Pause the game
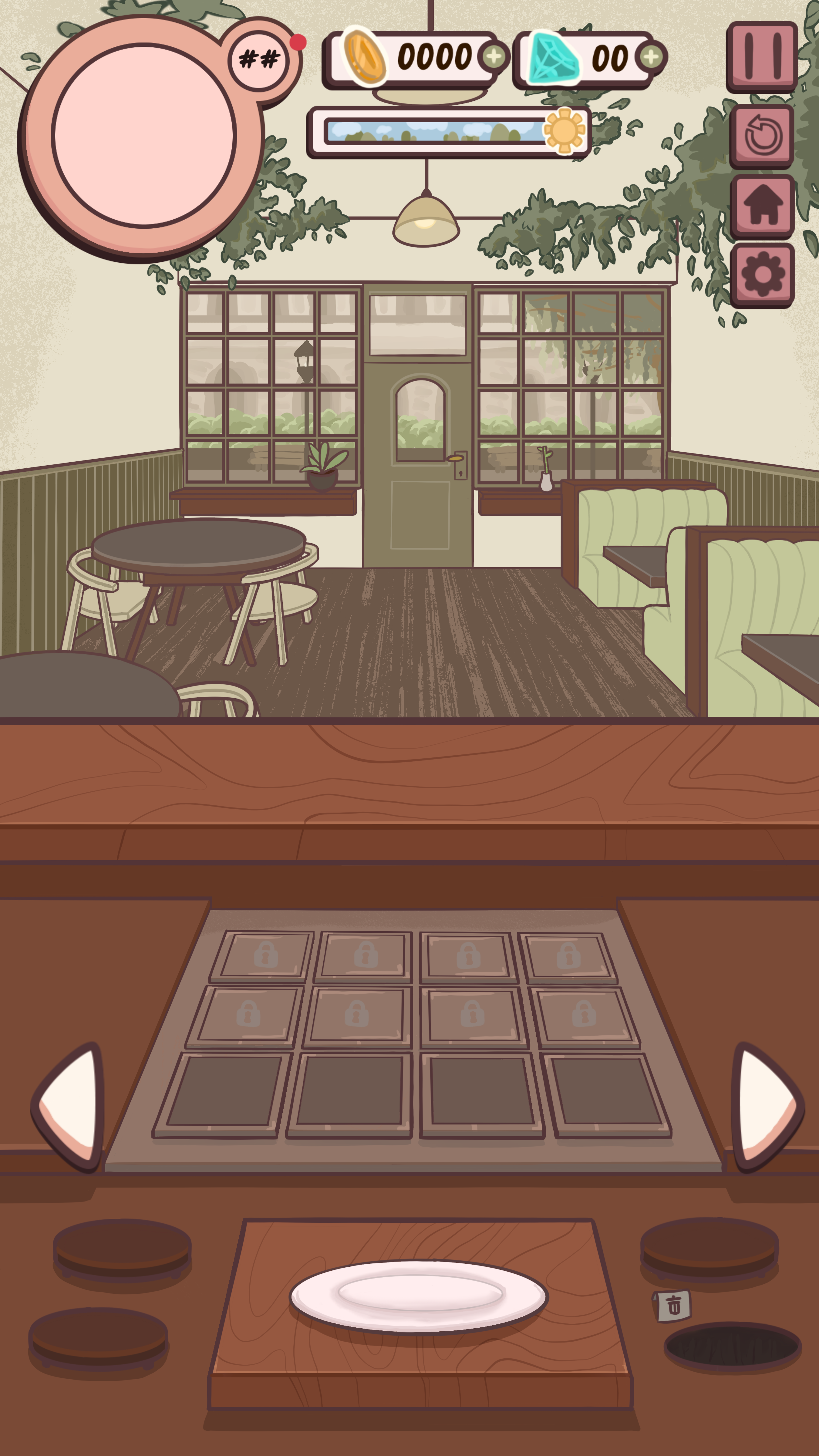Image resolution: width=819 pixels, height=1456 pixels. click(x=761, y=56)
